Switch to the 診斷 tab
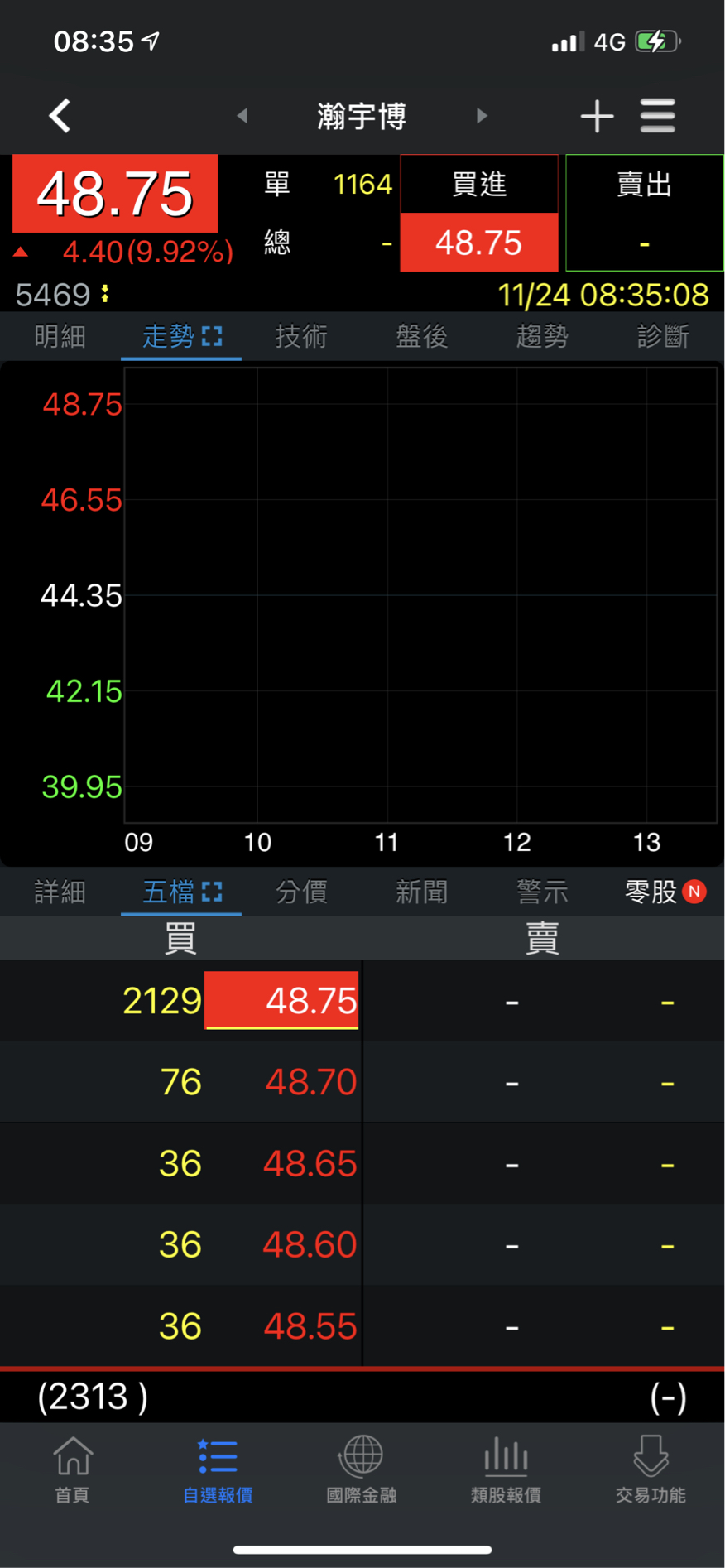This screenshot has width=725, height=1568. pyautogui.click(x=662, y=337)
